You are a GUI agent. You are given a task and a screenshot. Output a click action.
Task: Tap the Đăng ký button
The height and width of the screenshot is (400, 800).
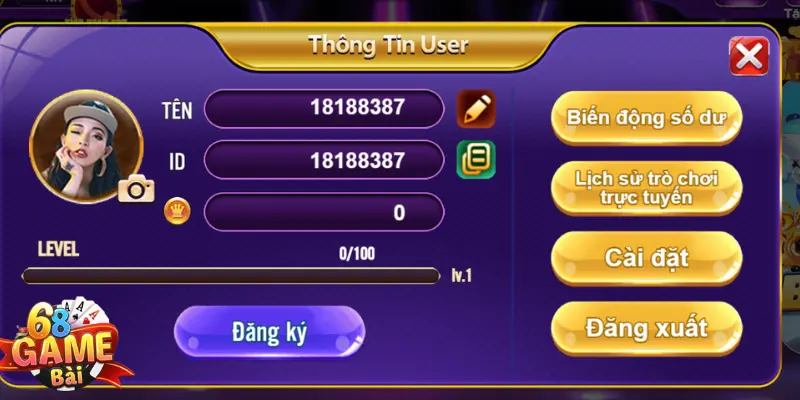coord(268,332)
